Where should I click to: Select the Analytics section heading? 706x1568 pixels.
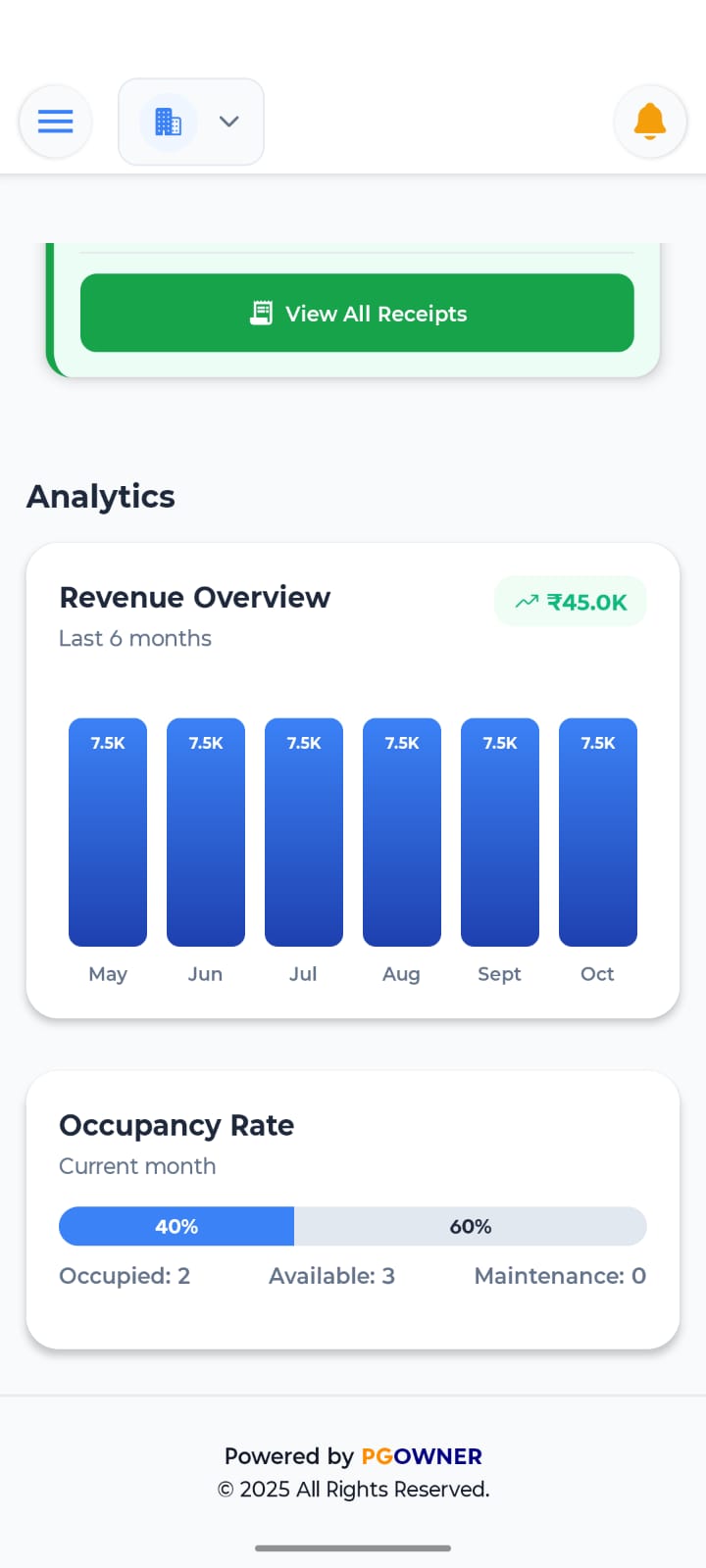tap(100, 497)
